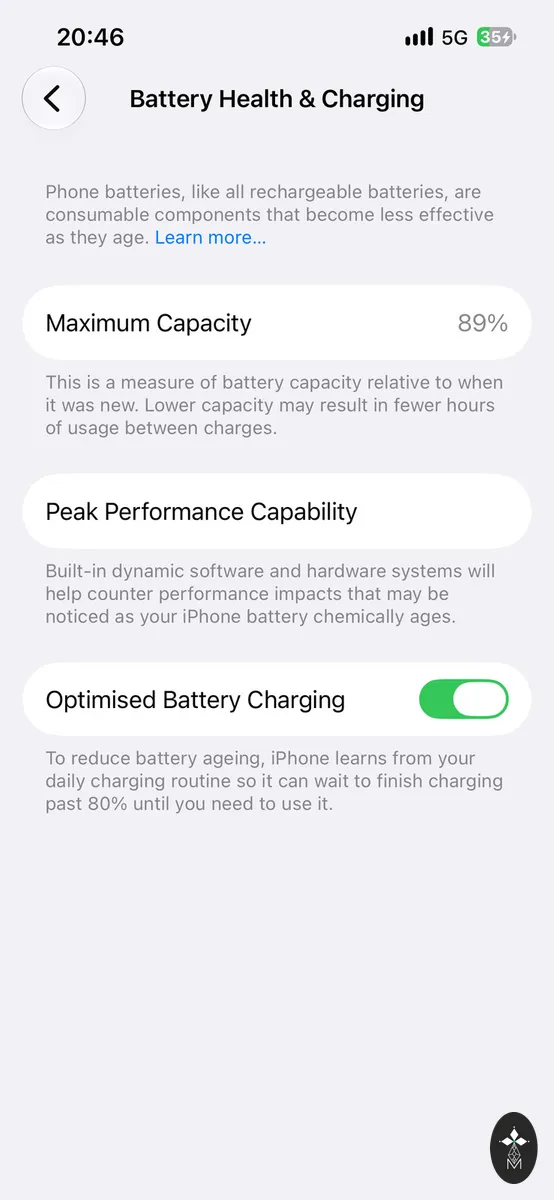Image resolution: width=554 pixels, height=1200 pixels.
Task: Go back from Battery Health & Charging
Action: coord(54,98)
